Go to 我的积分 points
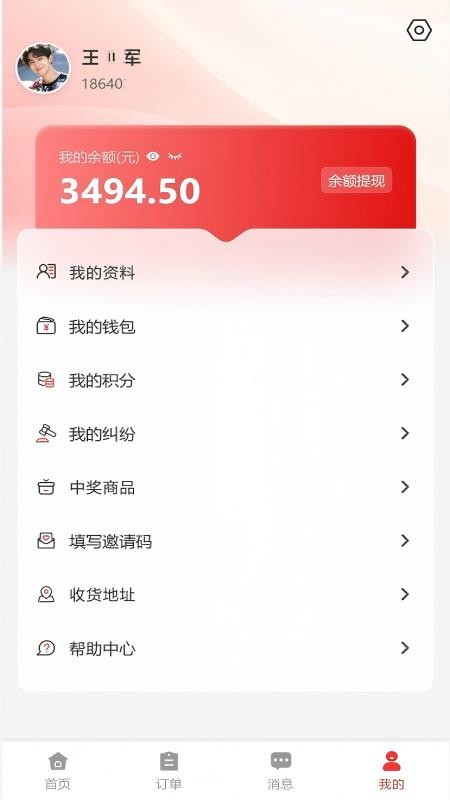This screenshot has height=800, width=450. pos(225,380)
